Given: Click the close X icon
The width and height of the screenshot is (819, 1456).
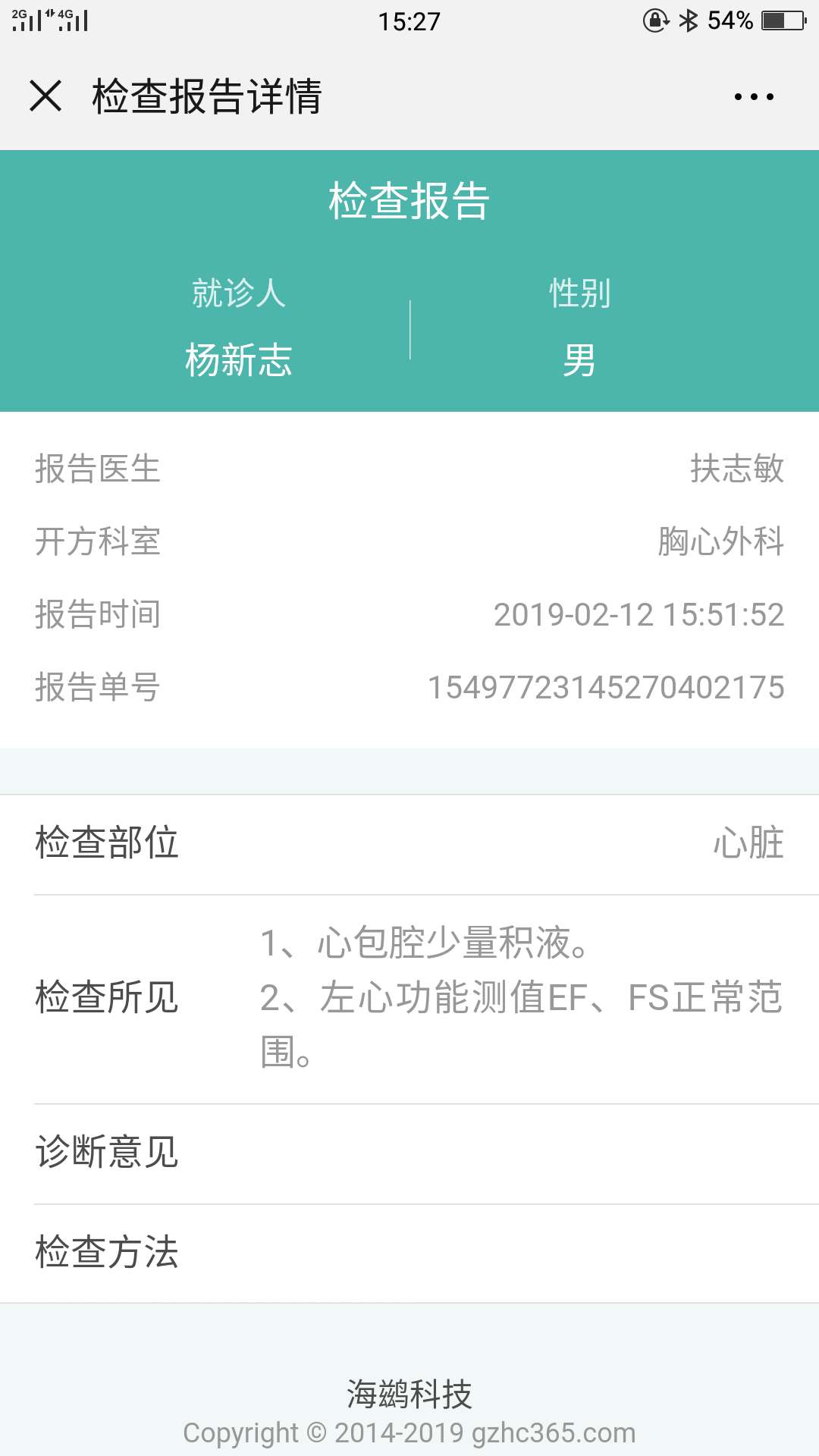Looking at the screenshot, I should click(45, 96).
